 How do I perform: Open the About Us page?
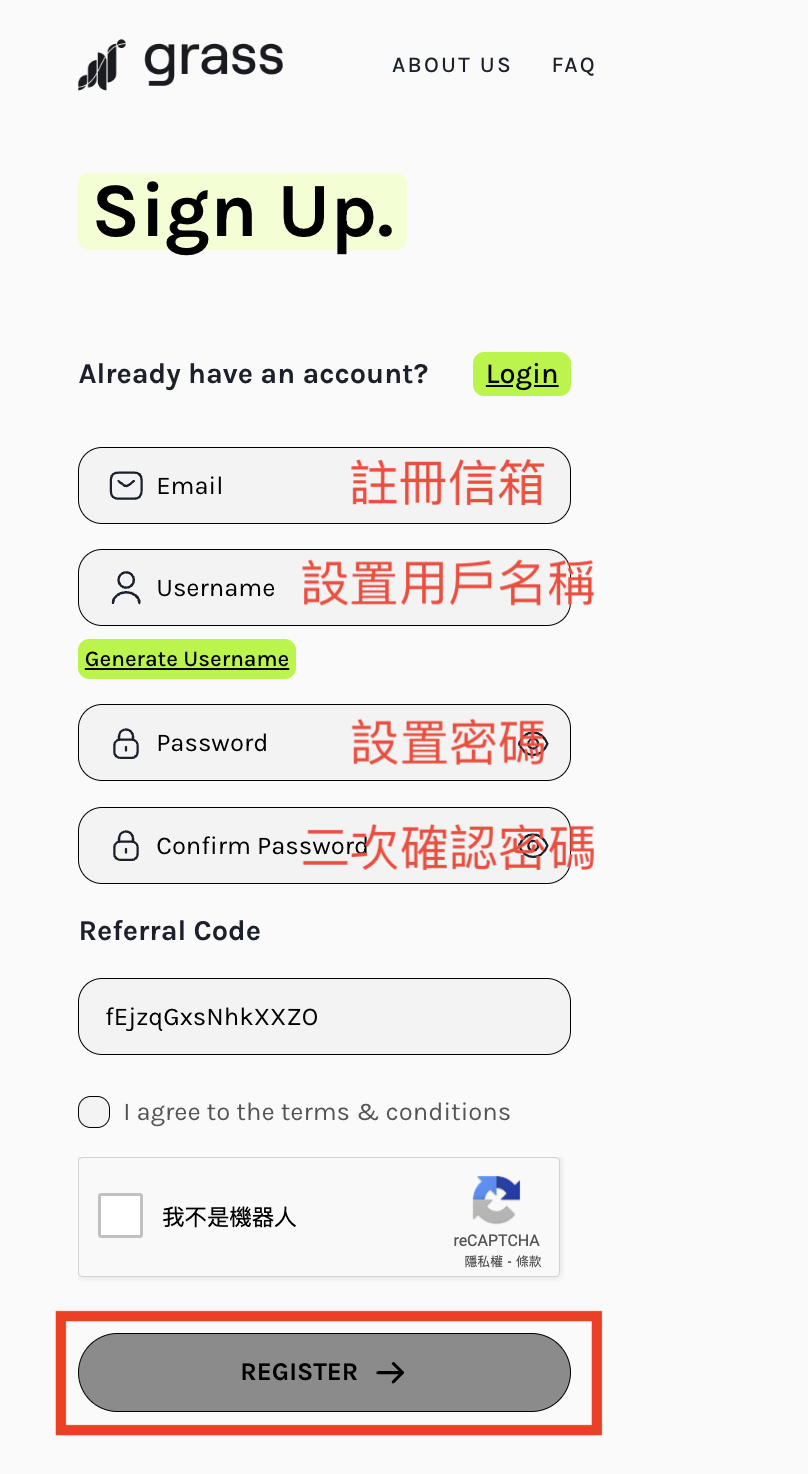[x=451, y=65]
